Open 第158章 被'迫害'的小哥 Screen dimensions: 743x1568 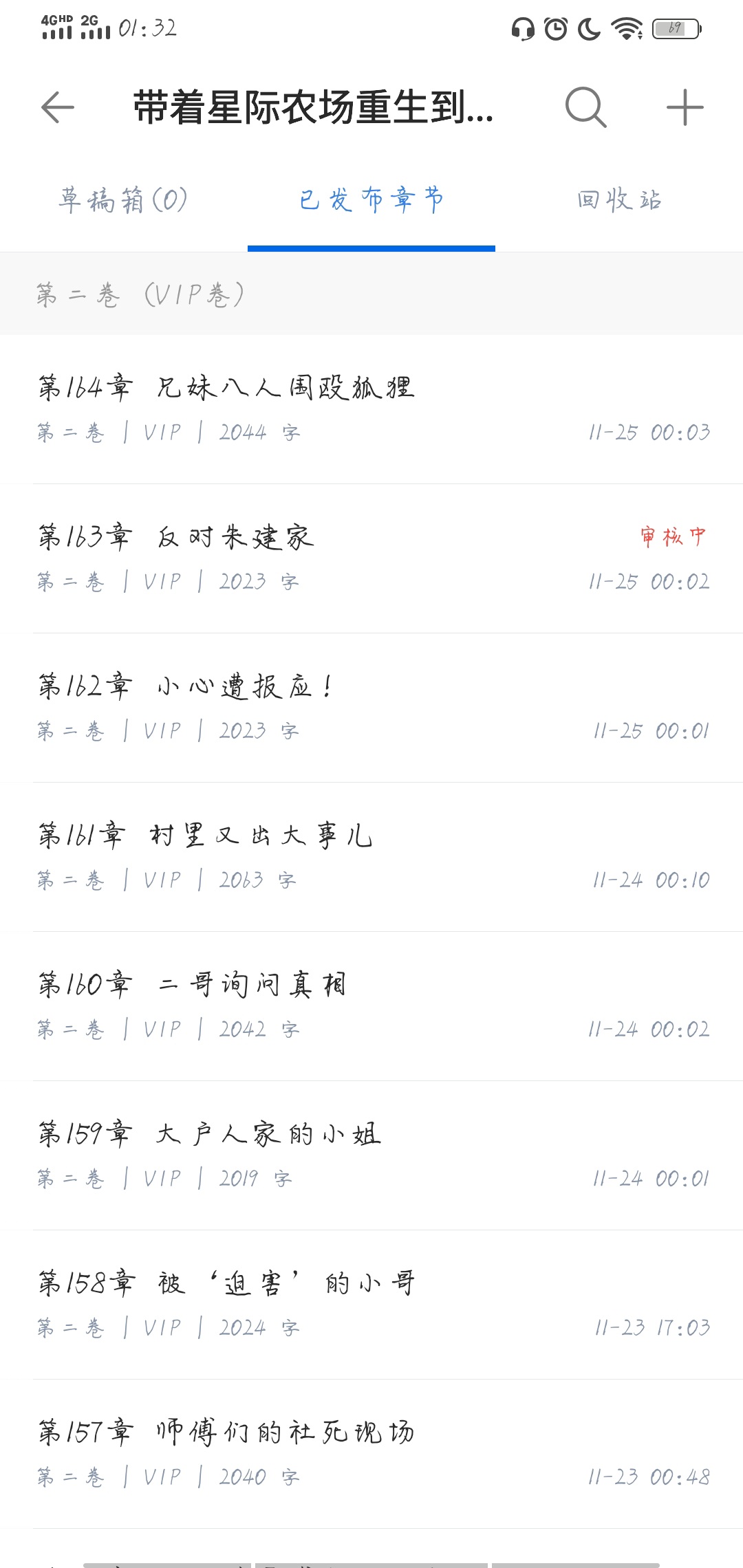(x=371, y=1305)
